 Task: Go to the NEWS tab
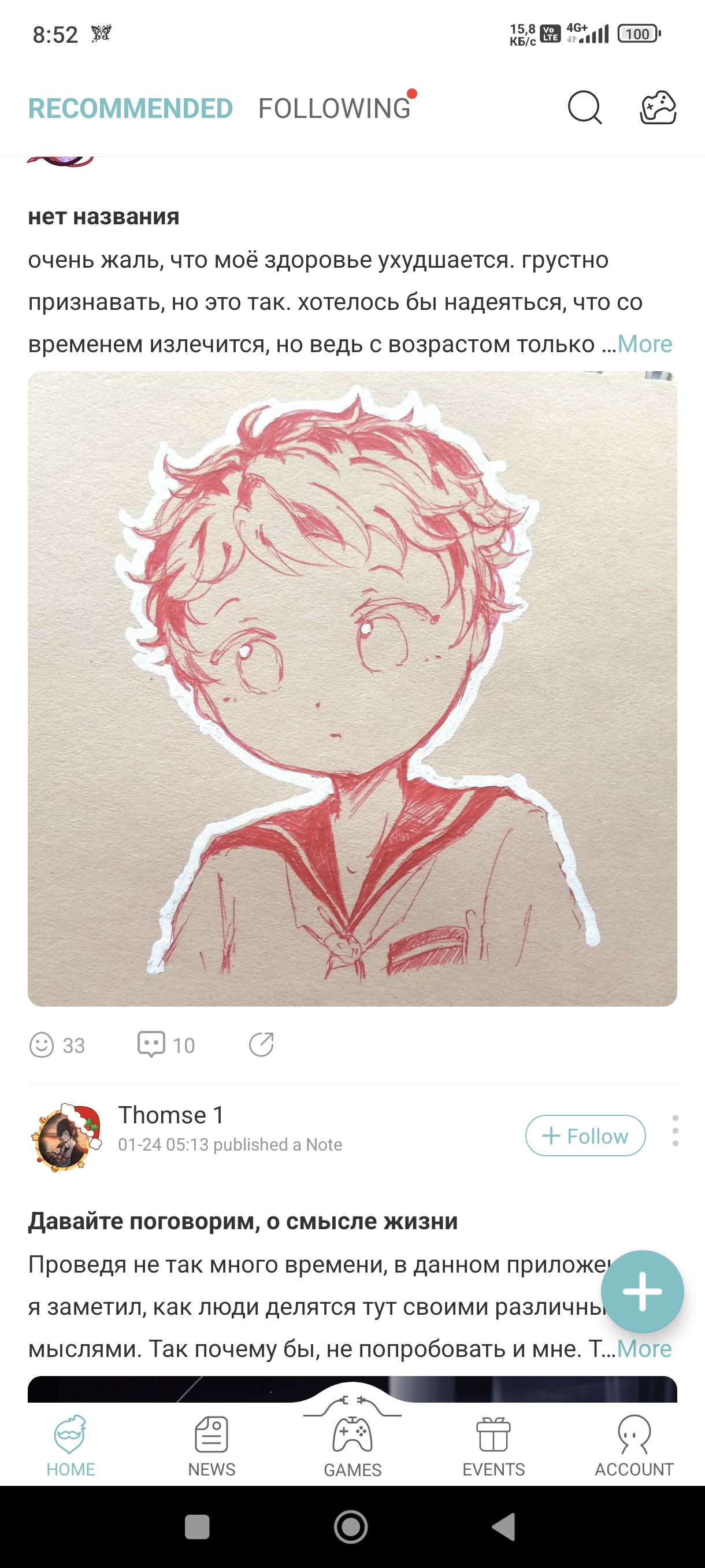(x=211, y=1447)
